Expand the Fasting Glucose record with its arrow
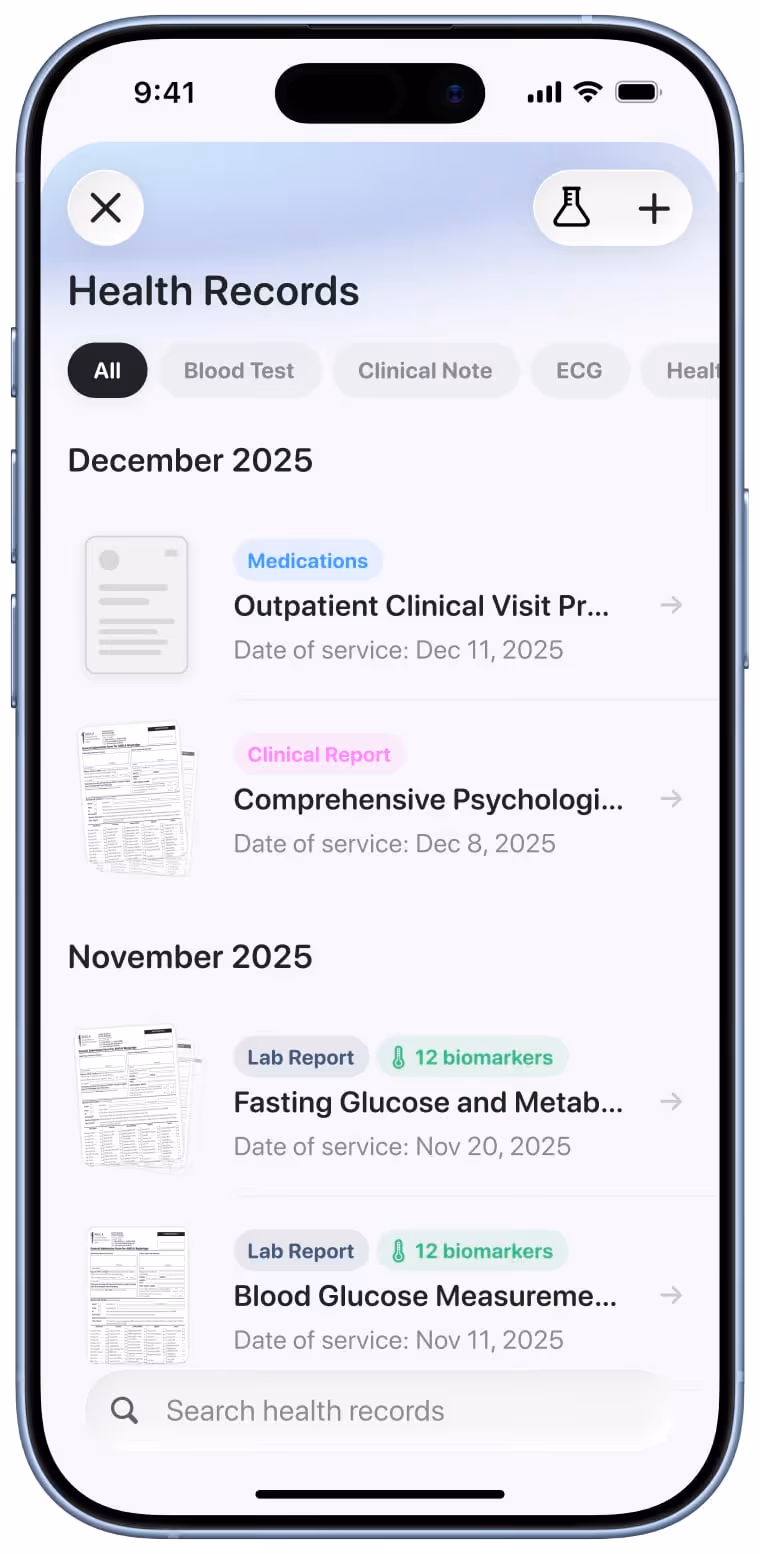Viewport: 760px width, 1554px height. tap(671, 1101)
